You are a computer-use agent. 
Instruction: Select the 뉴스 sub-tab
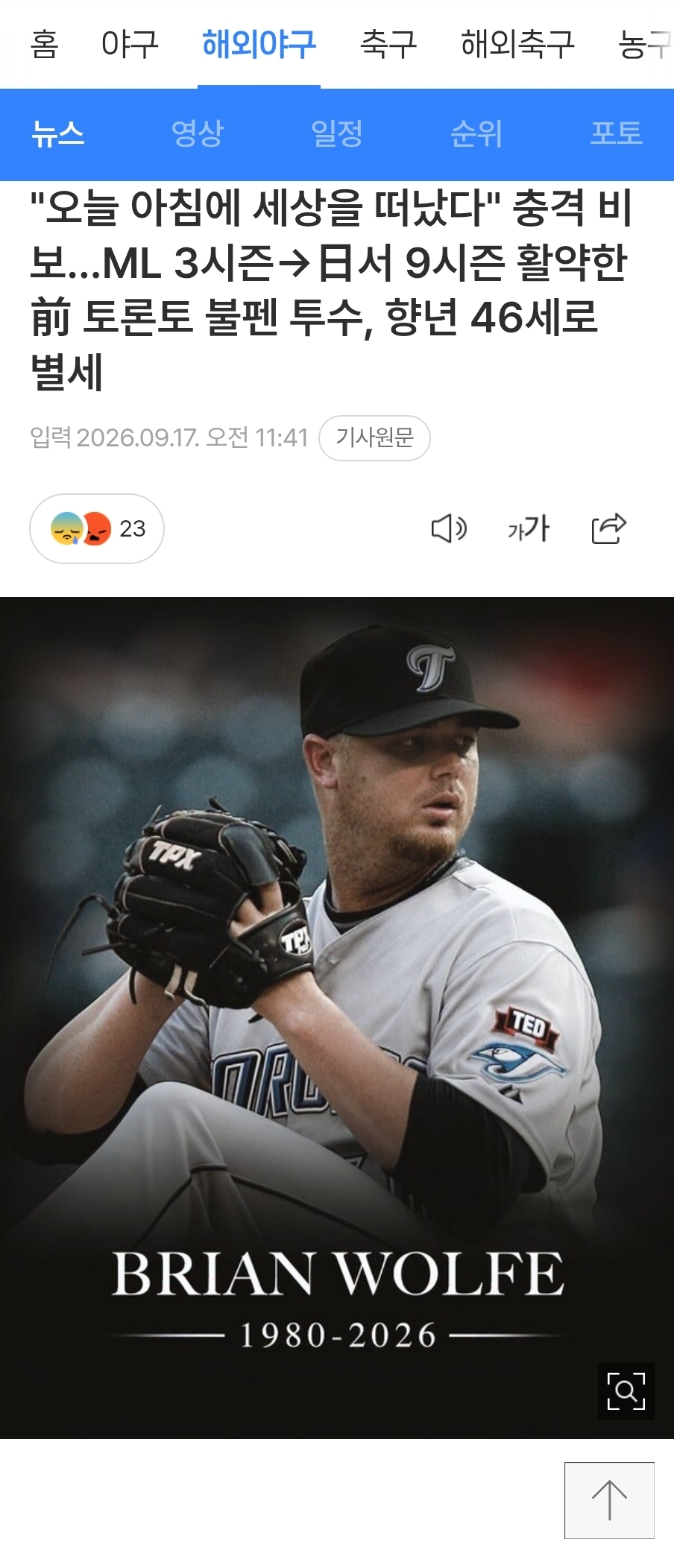tap(57, 133)
